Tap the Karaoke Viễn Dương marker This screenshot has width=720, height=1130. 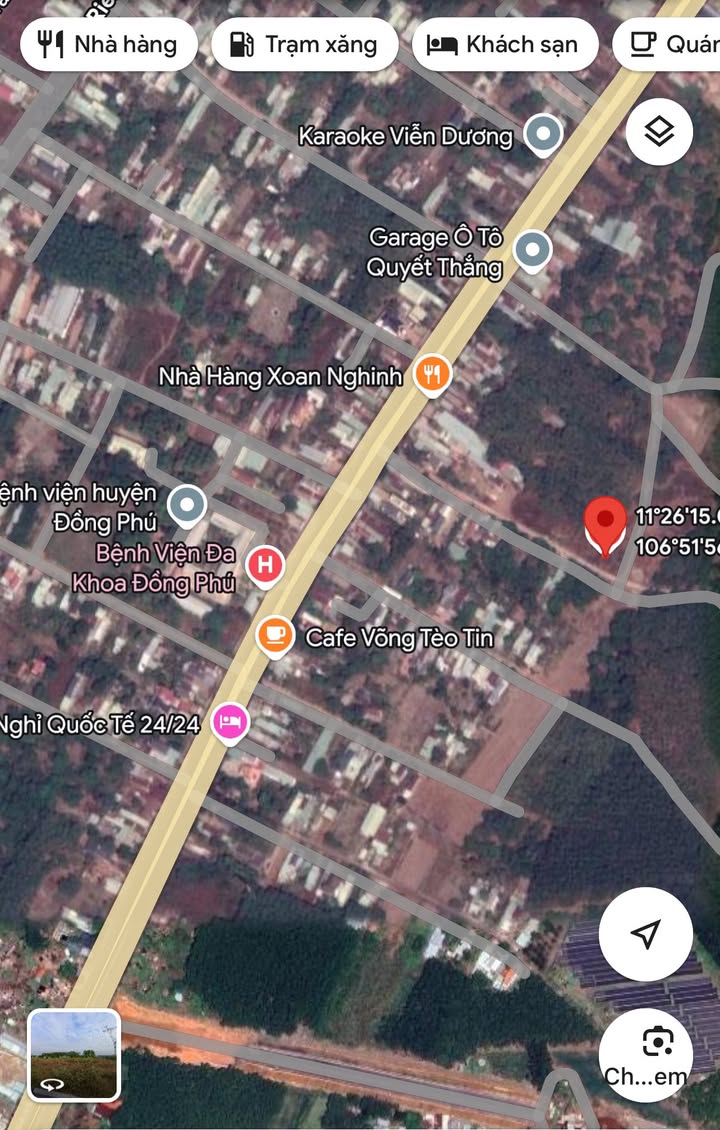pyautogui.click(x=543, y=134)
